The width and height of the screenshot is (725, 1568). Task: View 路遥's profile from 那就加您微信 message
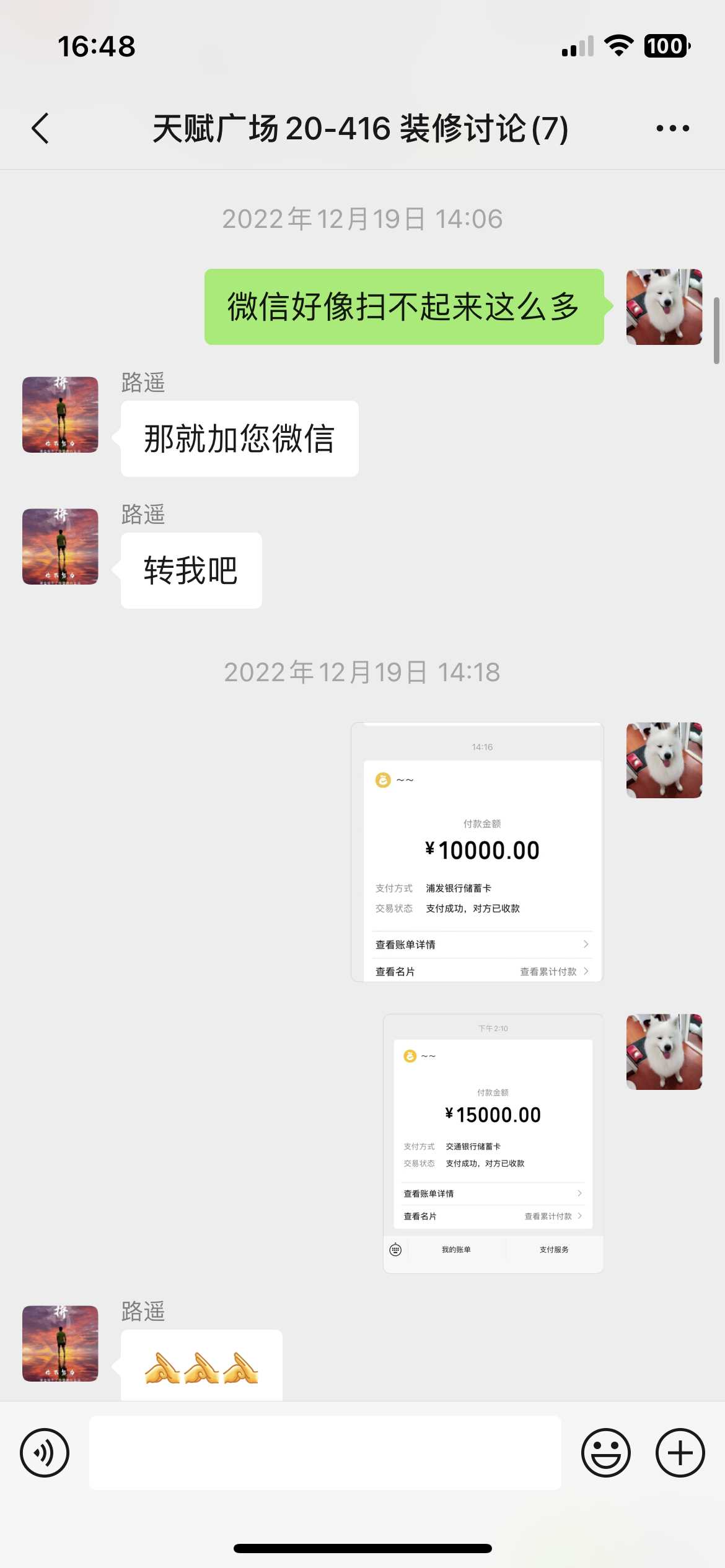(60, 414)
